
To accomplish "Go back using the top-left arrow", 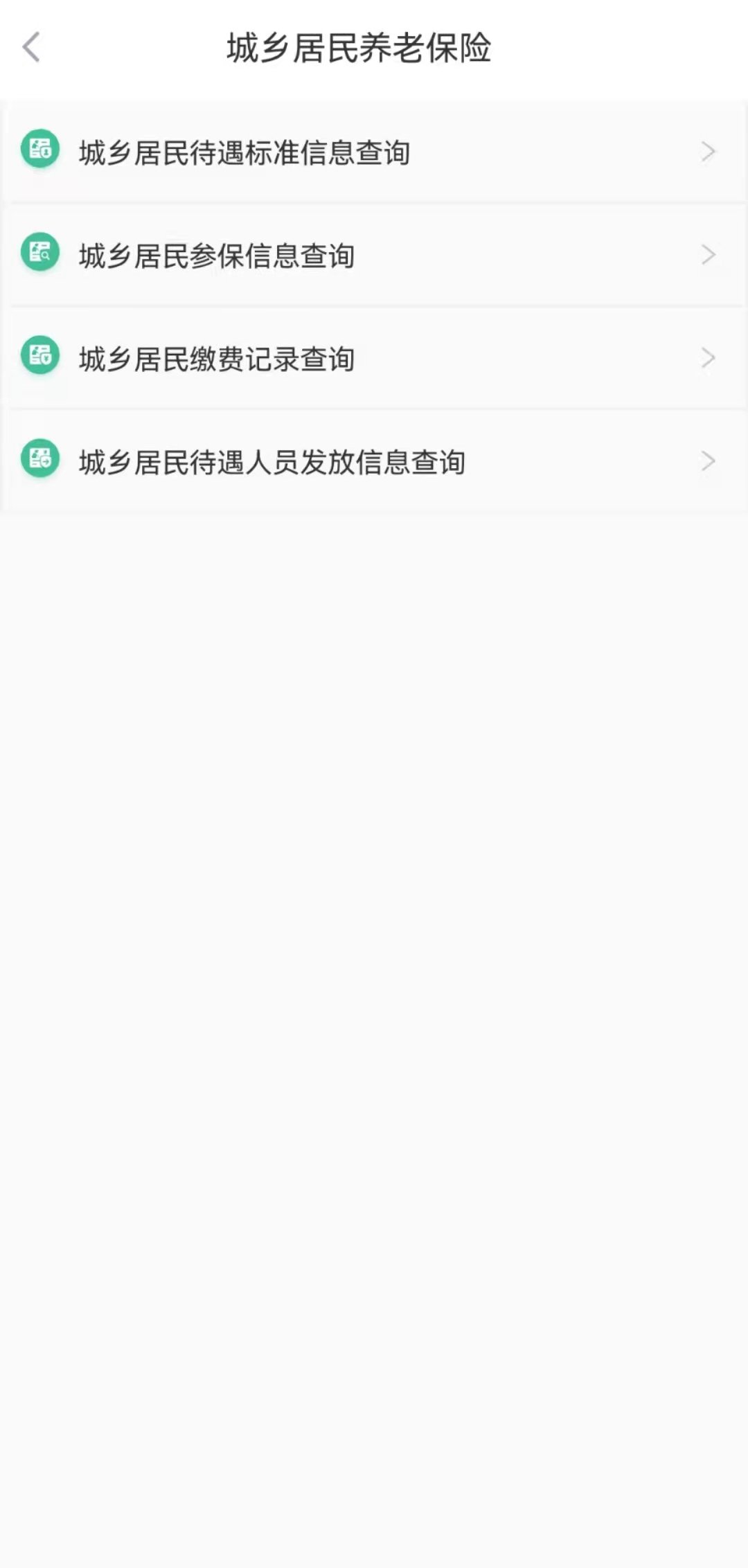I will pyautogui.click(x=31, y=47).
